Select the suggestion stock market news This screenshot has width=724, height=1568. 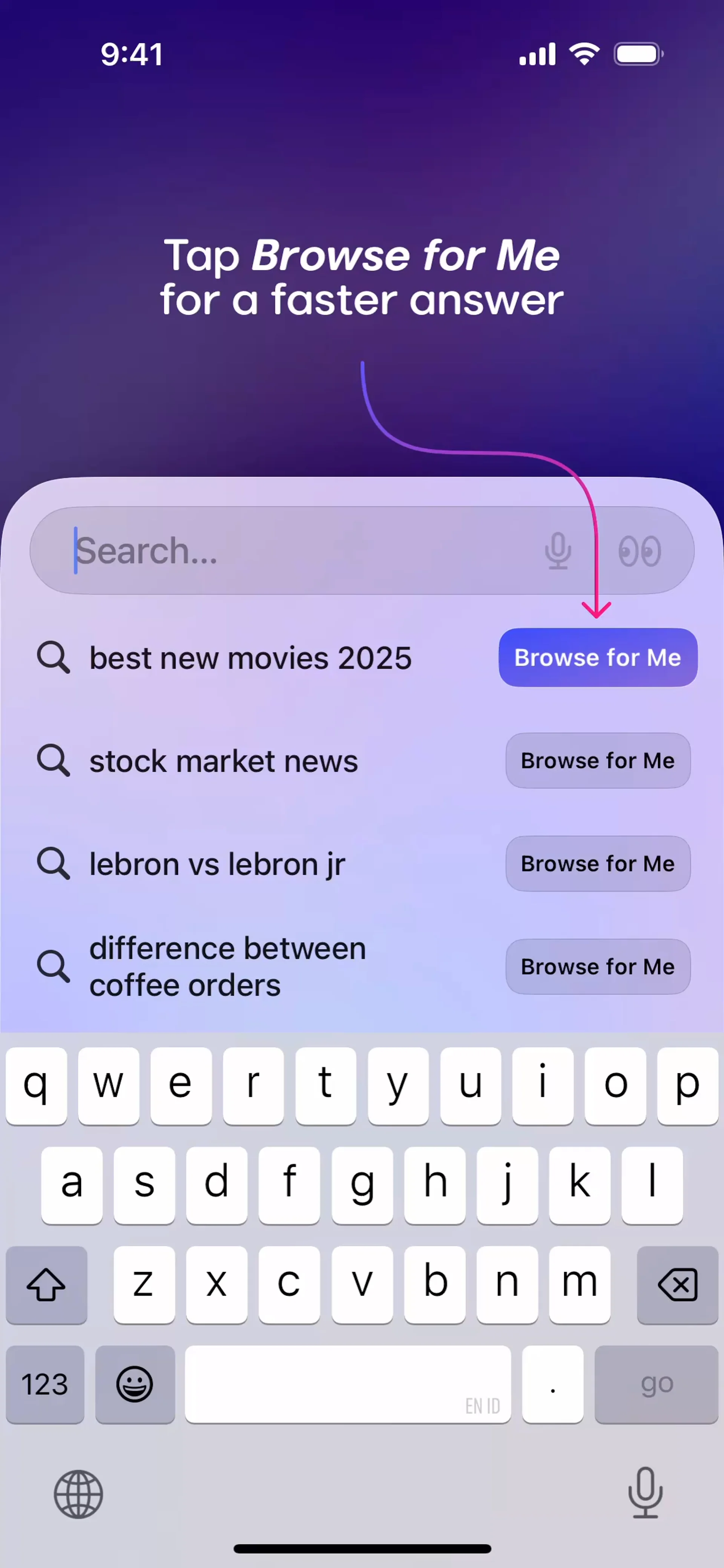pyautogui.click(x=223, y=762)
